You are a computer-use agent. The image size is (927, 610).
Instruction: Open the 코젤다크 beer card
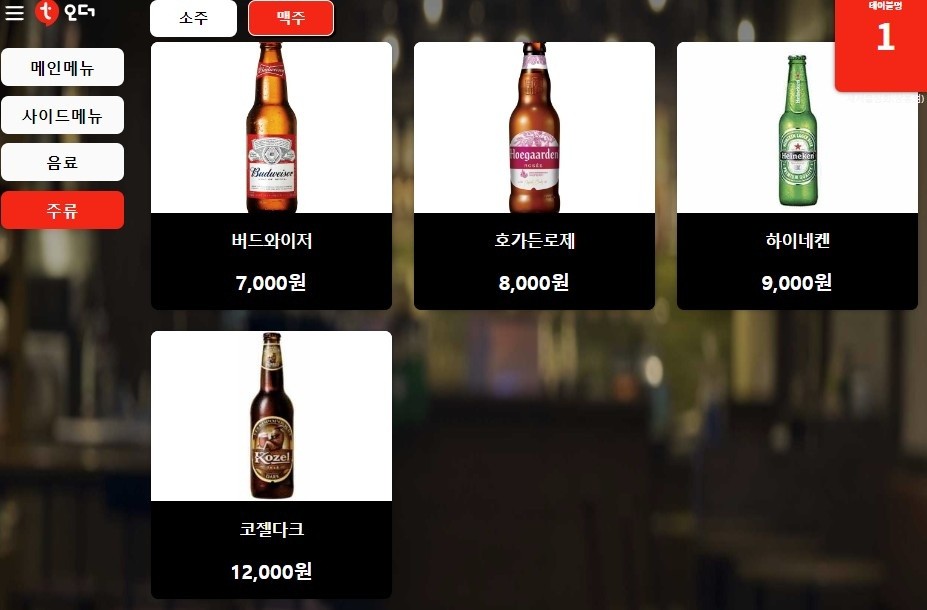(271, 465)
